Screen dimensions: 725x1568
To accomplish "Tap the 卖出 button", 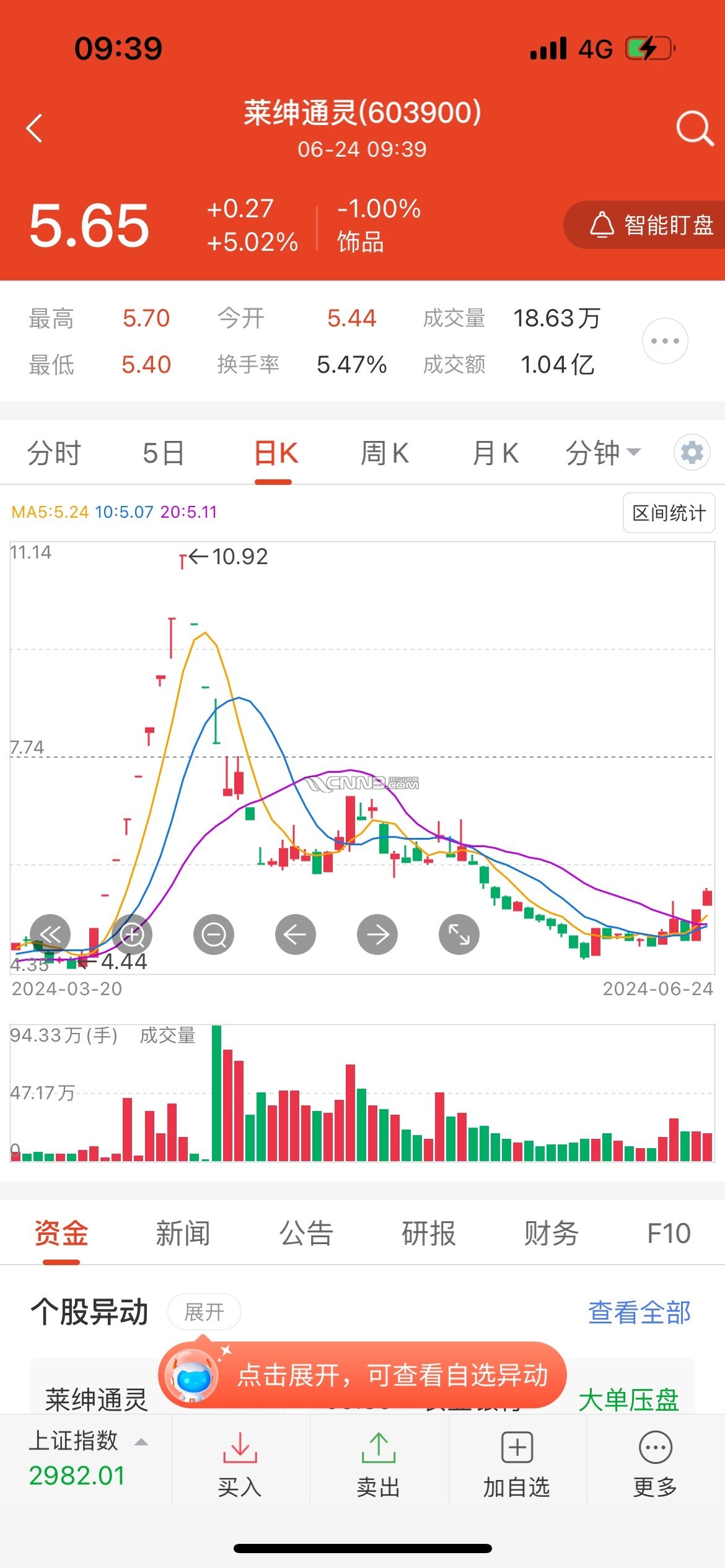I will click(379, 1464).
